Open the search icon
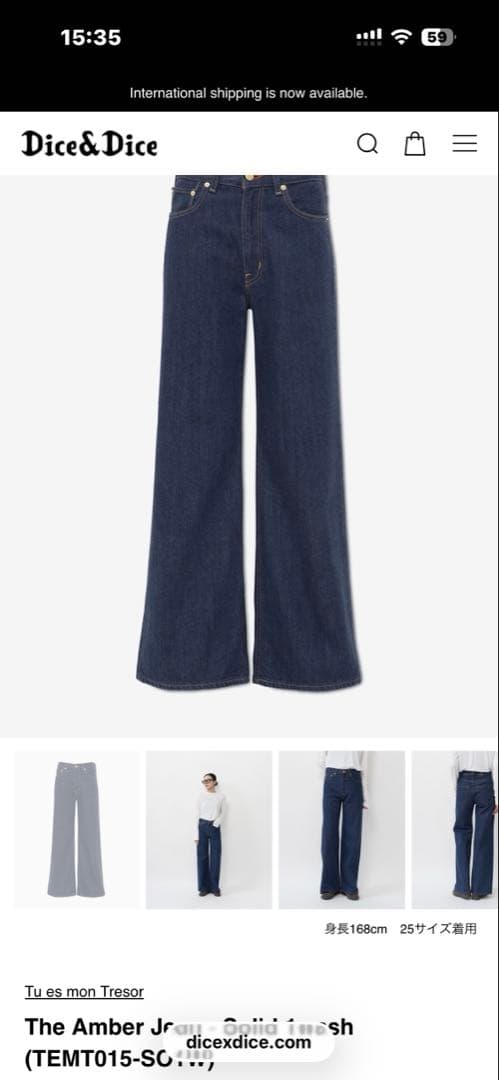499x1080 pixels. pos(367,143)
